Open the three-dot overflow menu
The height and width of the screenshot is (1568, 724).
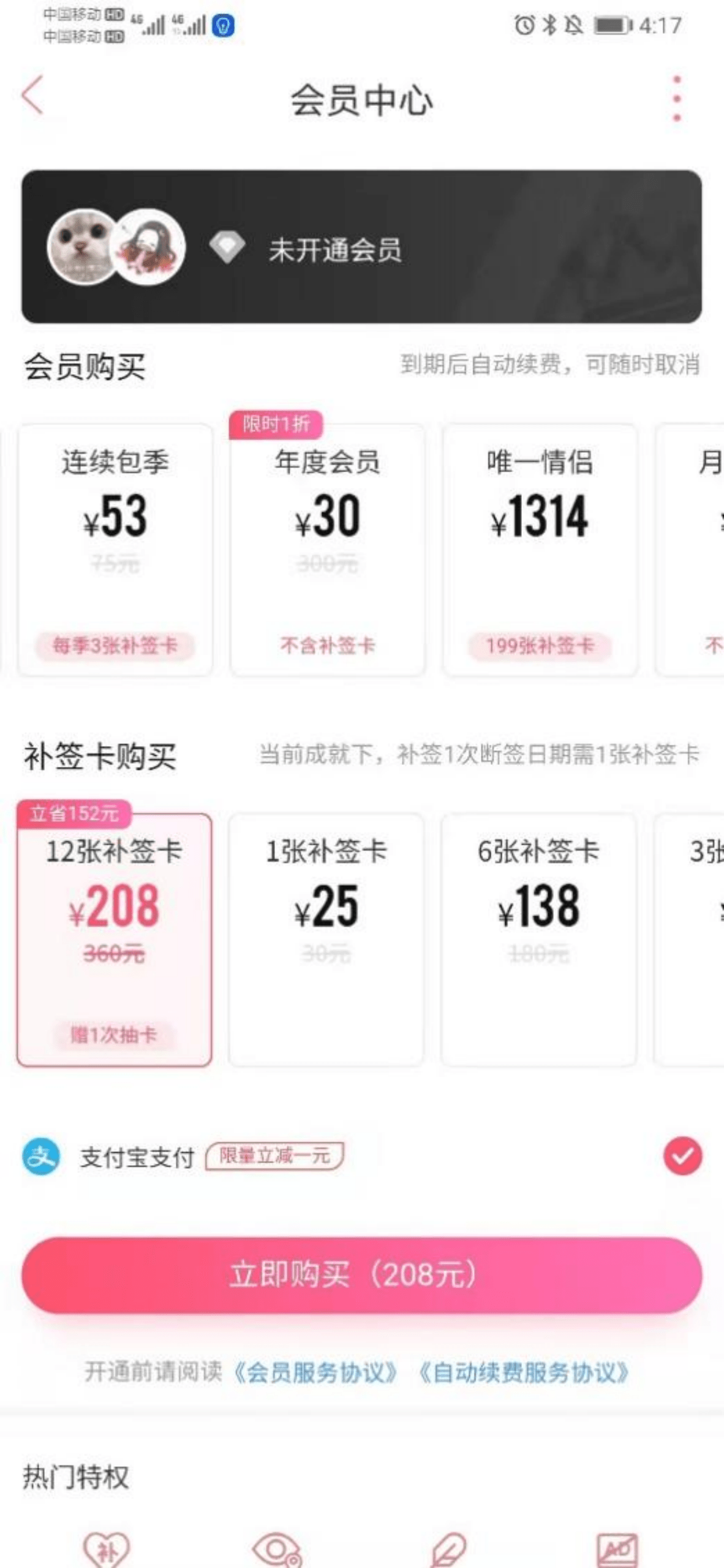click(676, 99)
